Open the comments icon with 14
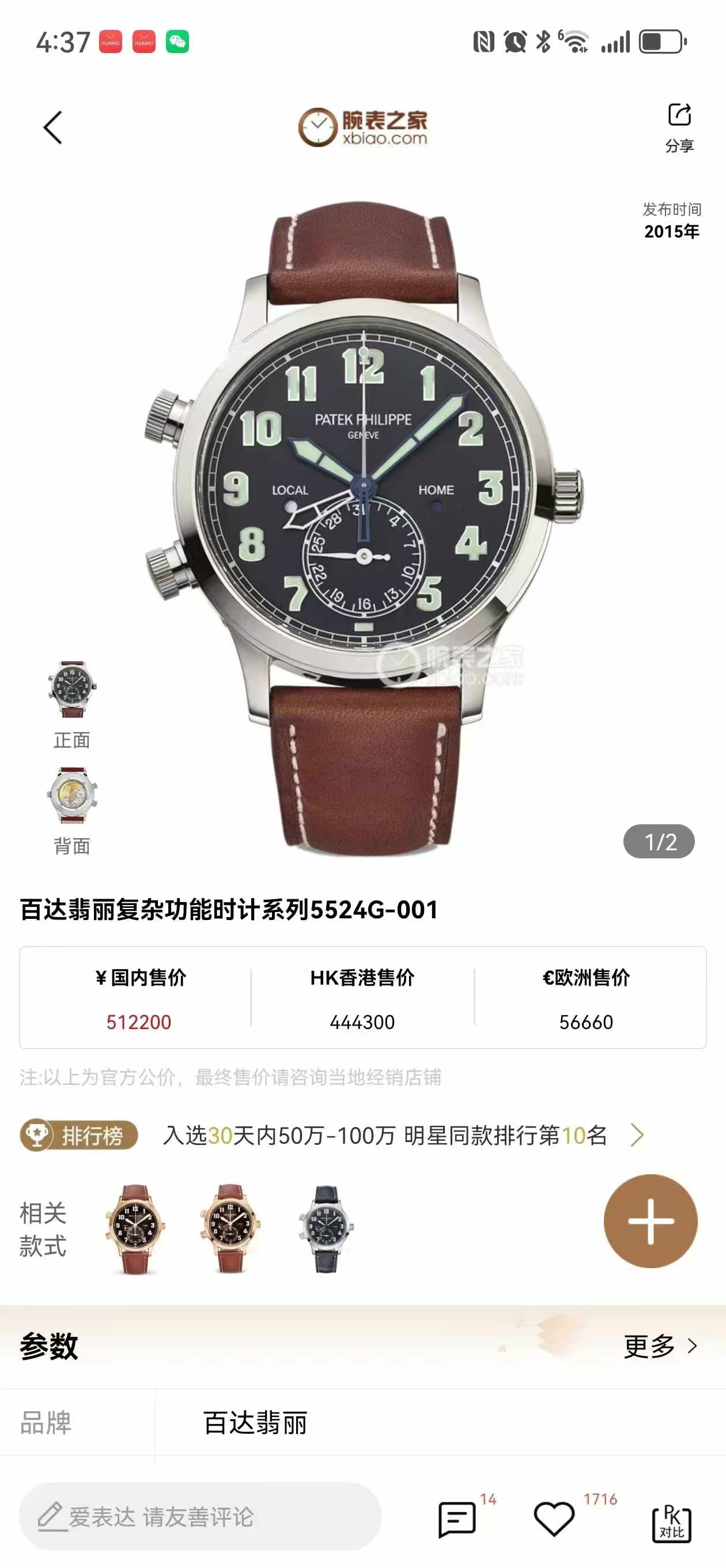The image size is (726, 1568). [x=457, y=1518]
